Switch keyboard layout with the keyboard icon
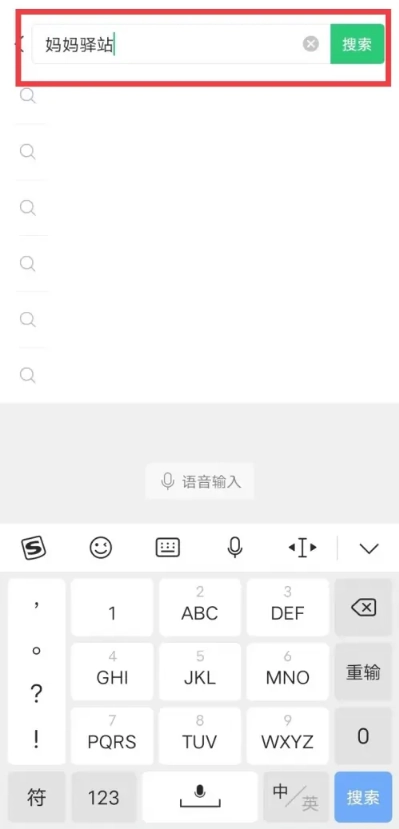 coord(168,548)
